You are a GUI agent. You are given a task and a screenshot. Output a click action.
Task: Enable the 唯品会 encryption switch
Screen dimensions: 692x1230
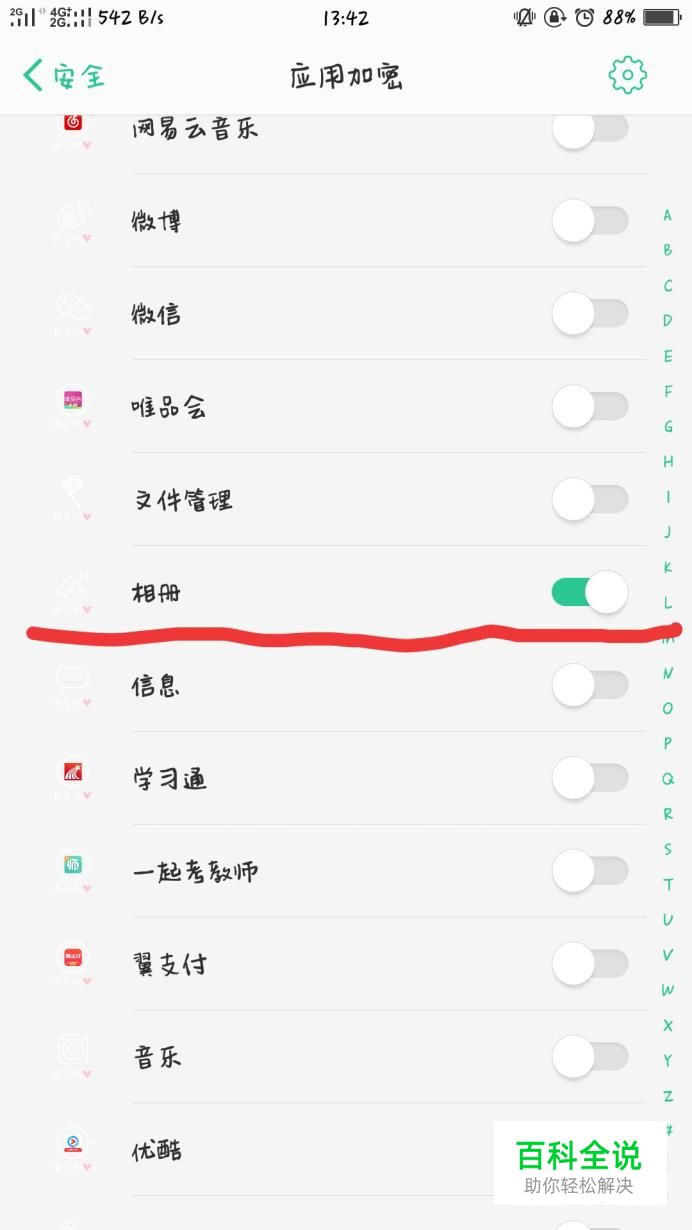pos(590,406)
